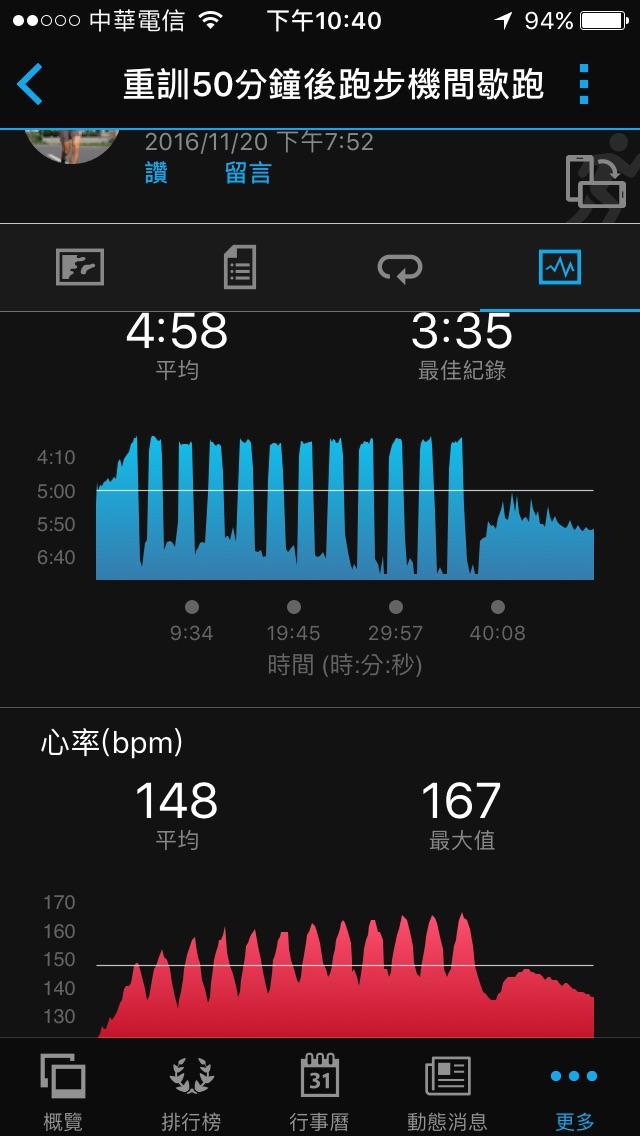
Task: Switch to the laps loop tab
Action: click(400, 267)
